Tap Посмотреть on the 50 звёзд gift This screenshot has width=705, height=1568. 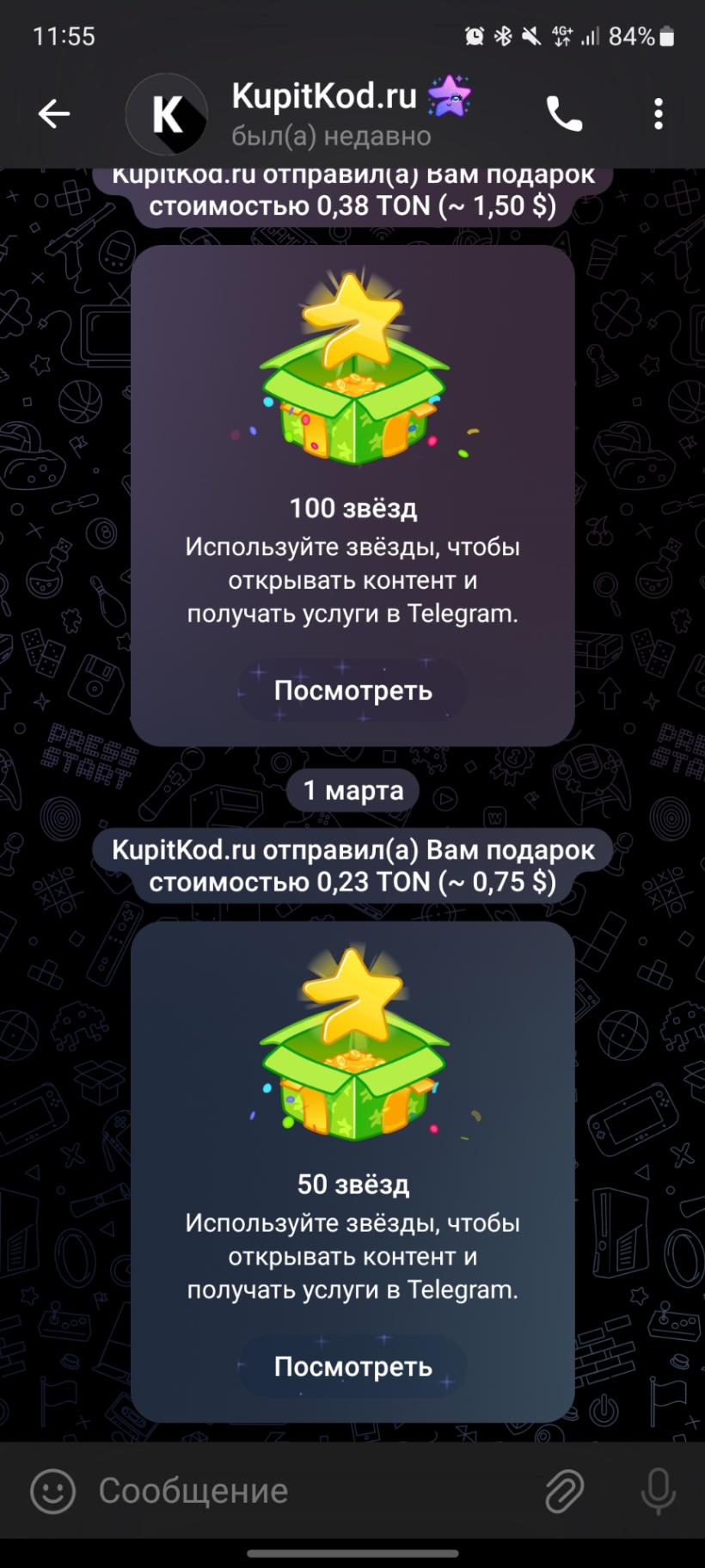click(x=352, y=1367)
